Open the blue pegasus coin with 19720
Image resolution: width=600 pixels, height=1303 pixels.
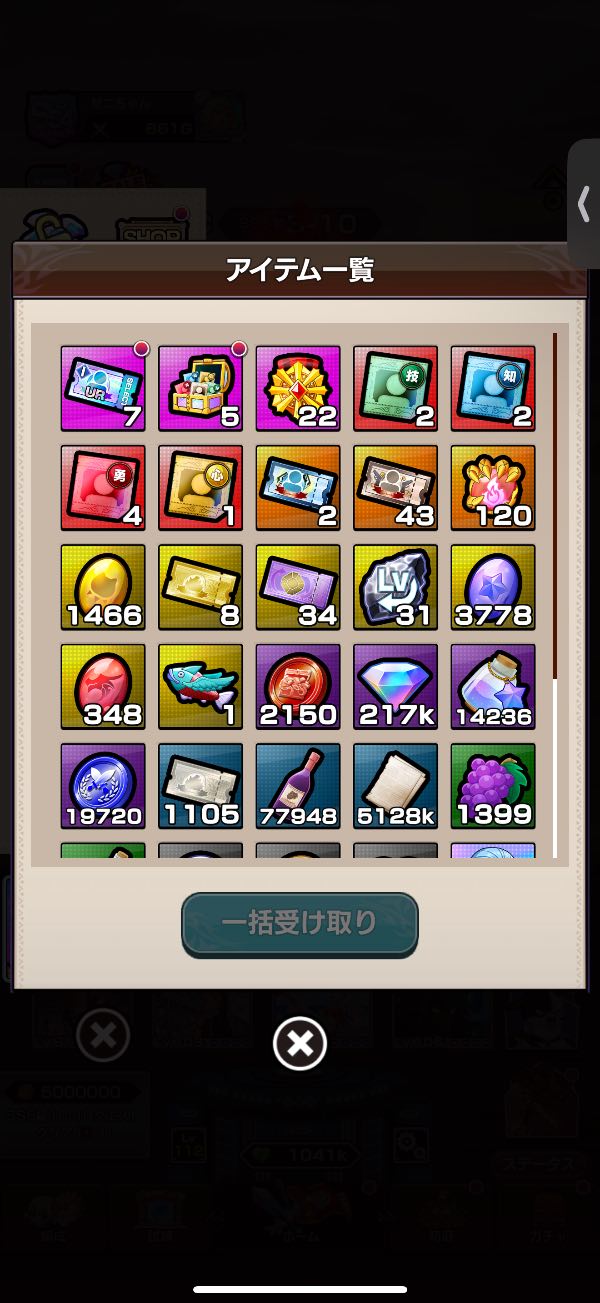pos(102,785)
